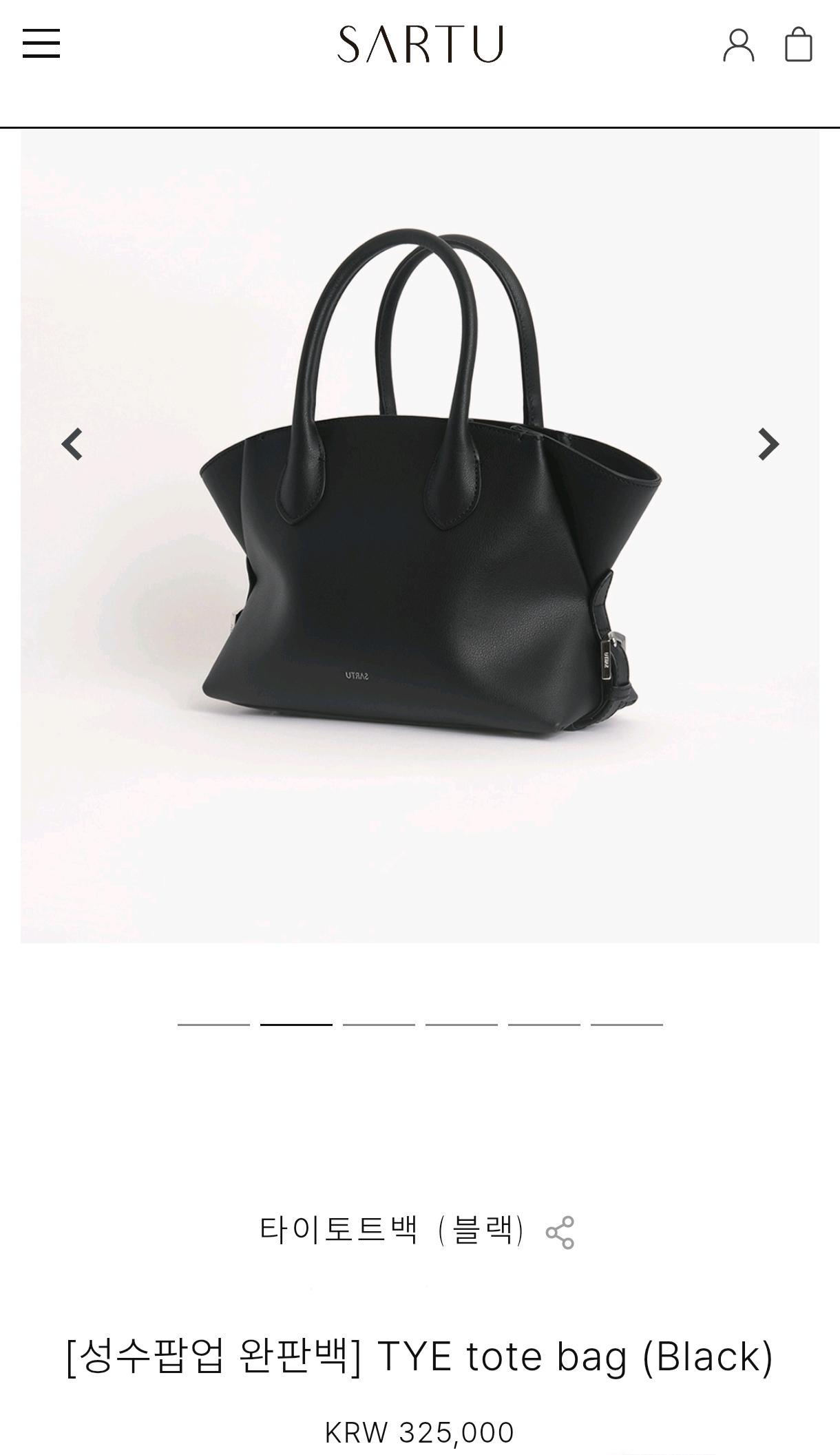Share this tote bag product

coord(560,1232)
